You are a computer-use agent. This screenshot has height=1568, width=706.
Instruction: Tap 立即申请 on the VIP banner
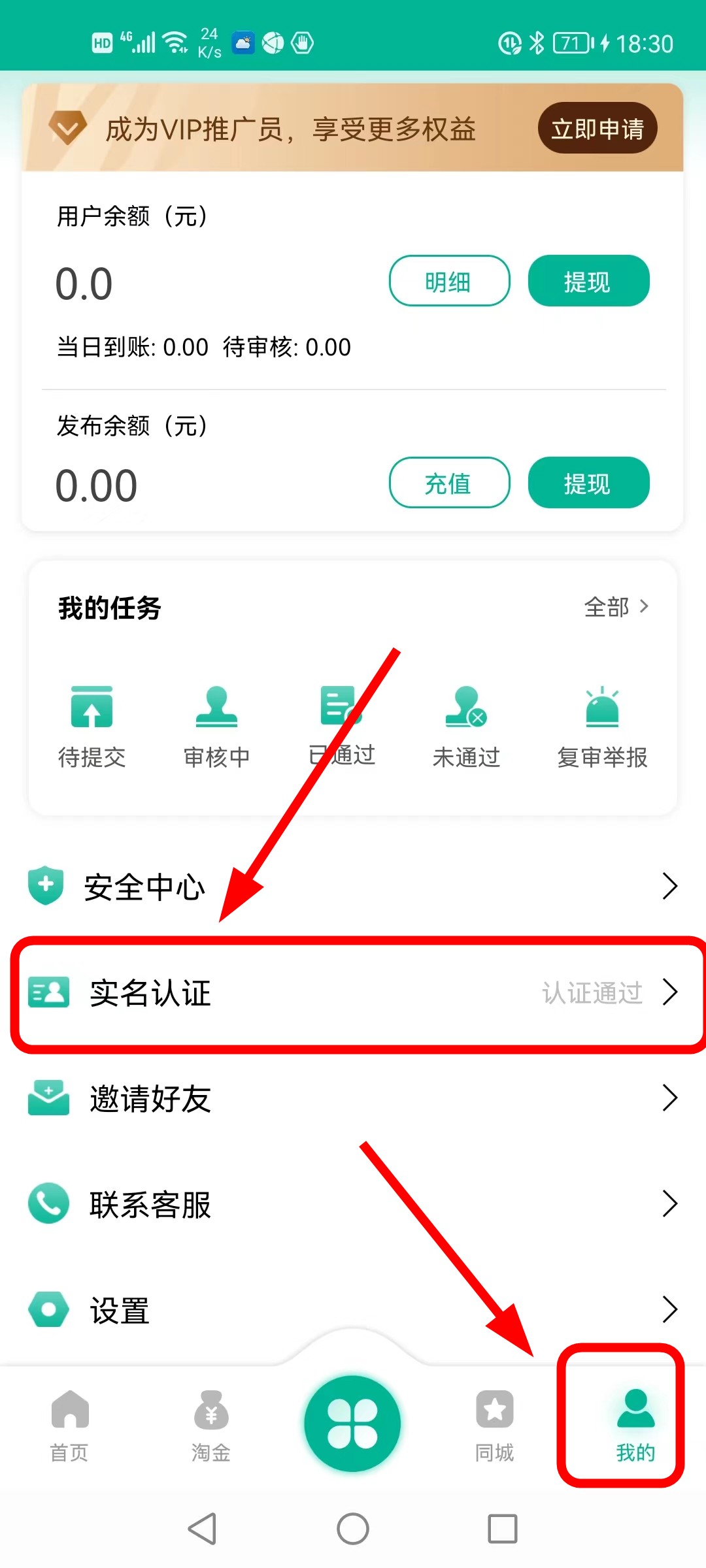point(597,128)
